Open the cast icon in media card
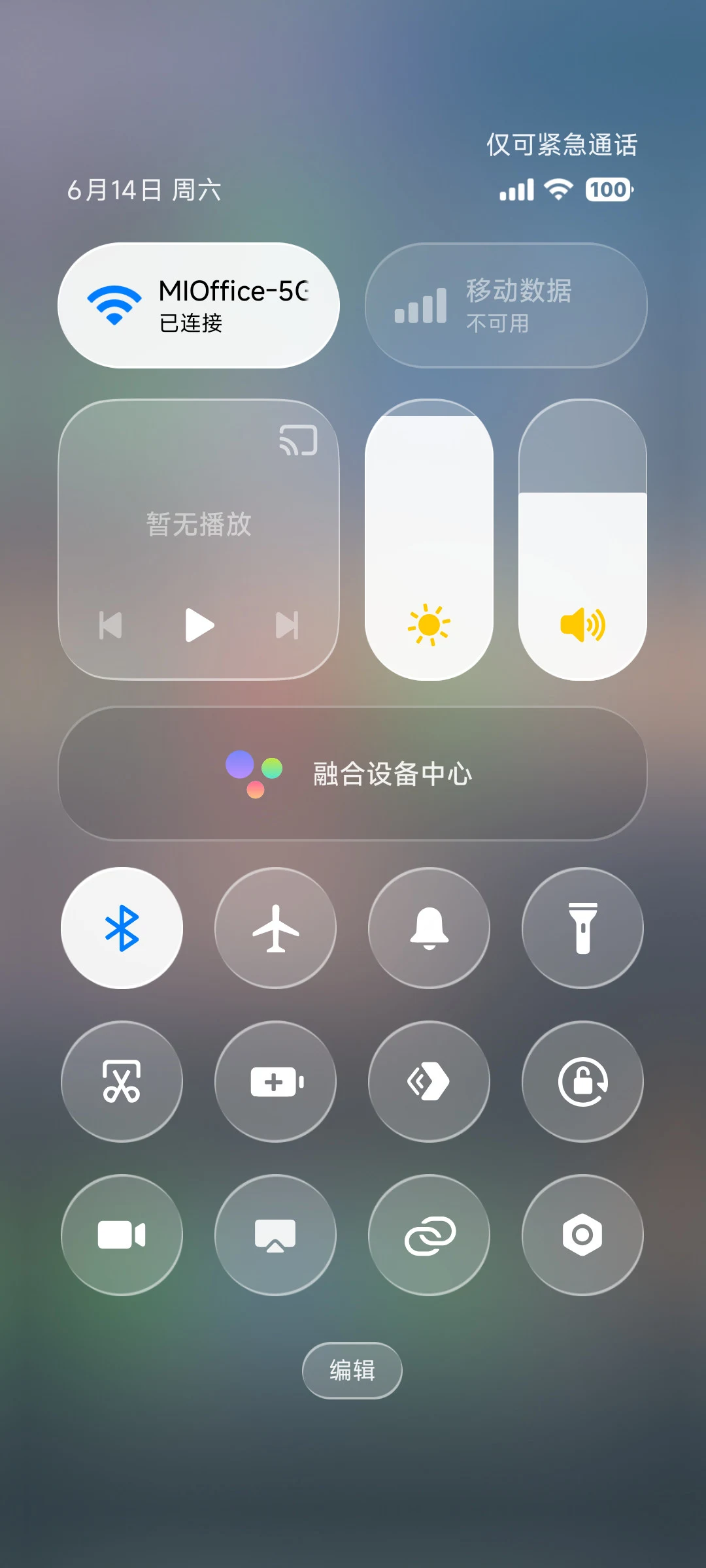Screen dimensions: 706x1568 coord(298,440)
